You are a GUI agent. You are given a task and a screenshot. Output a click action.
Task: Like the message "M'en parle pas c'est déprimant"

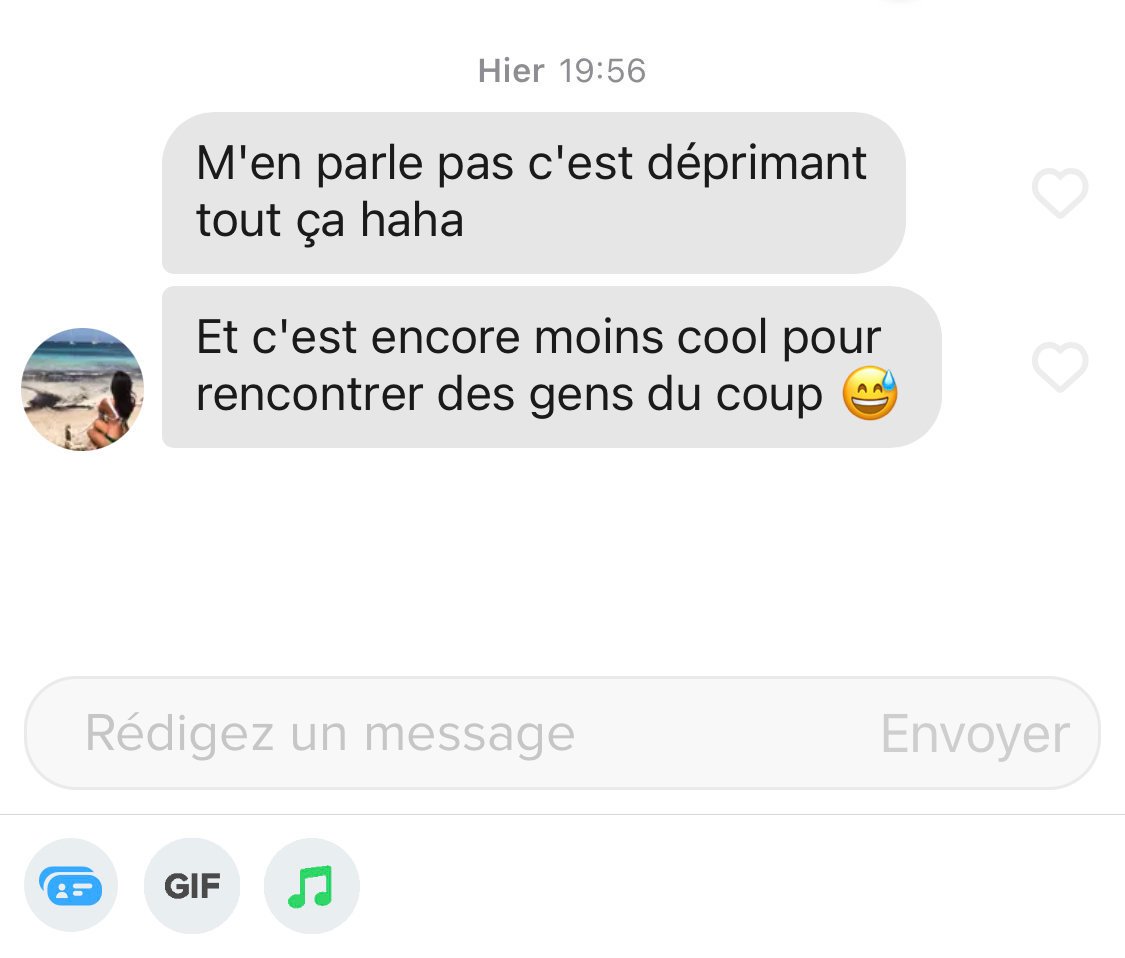tap(1059, 193)
